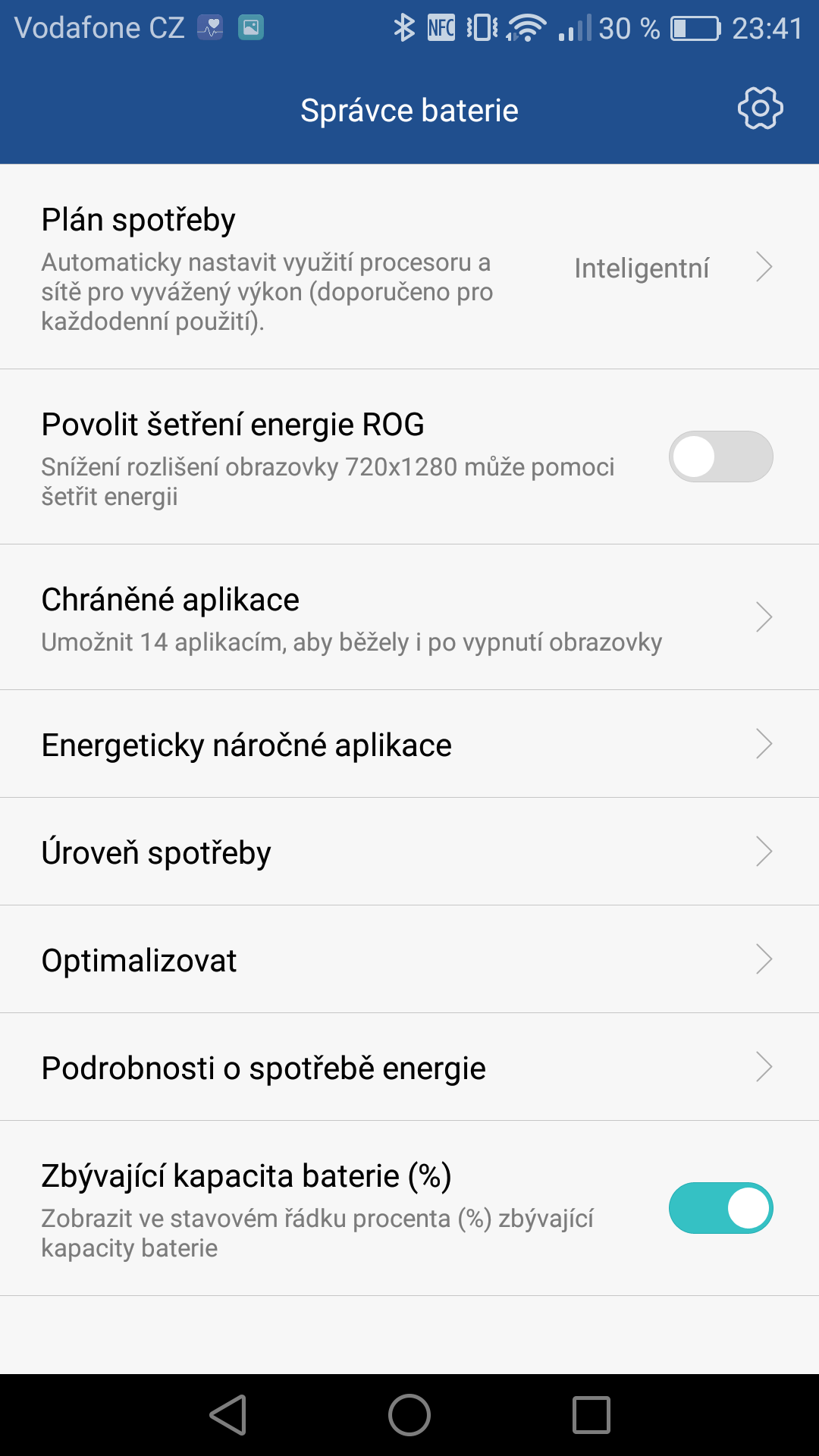Tap the system home button

[409, 1415]
